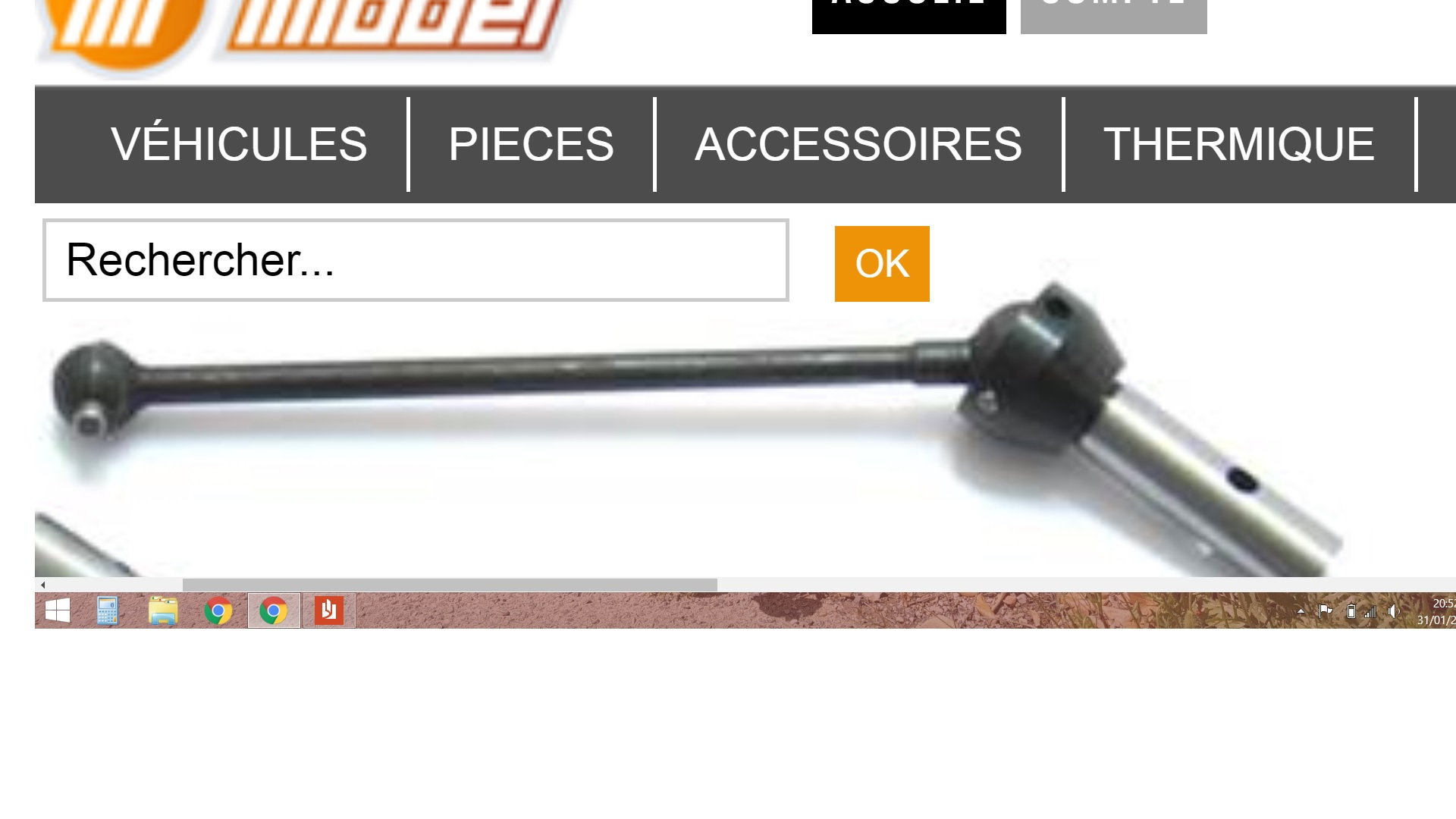Go to the Accueil home button

pos(908,14)
